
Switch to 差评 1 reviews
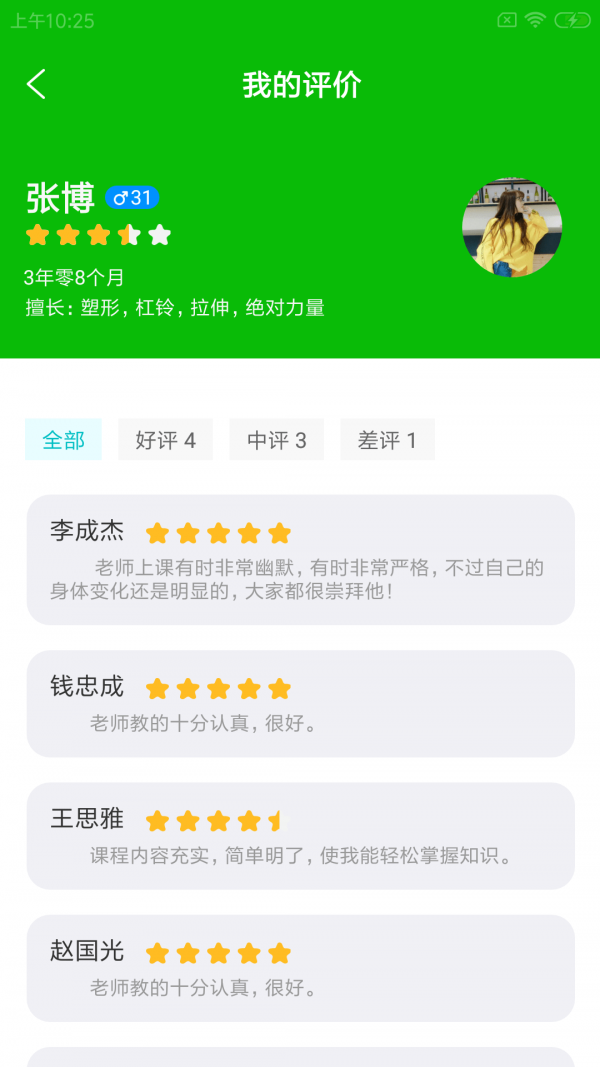tap(387, 440)
